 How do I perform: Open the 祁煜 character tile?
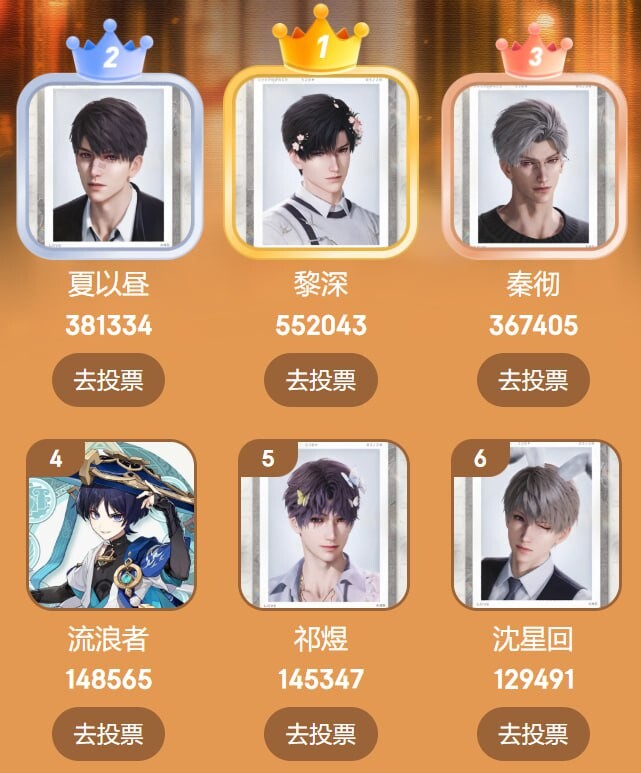point(323,525)
